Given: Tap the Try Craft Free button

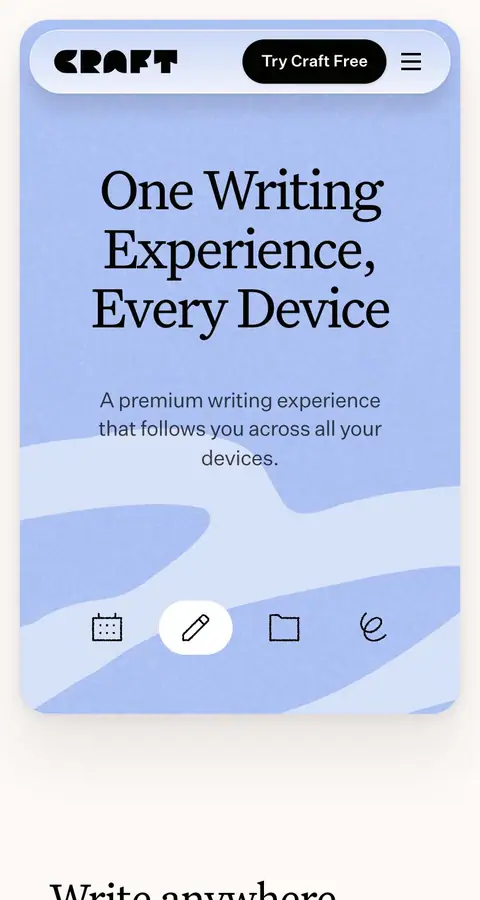Looking at the screenshot, I should click(314, 61).
